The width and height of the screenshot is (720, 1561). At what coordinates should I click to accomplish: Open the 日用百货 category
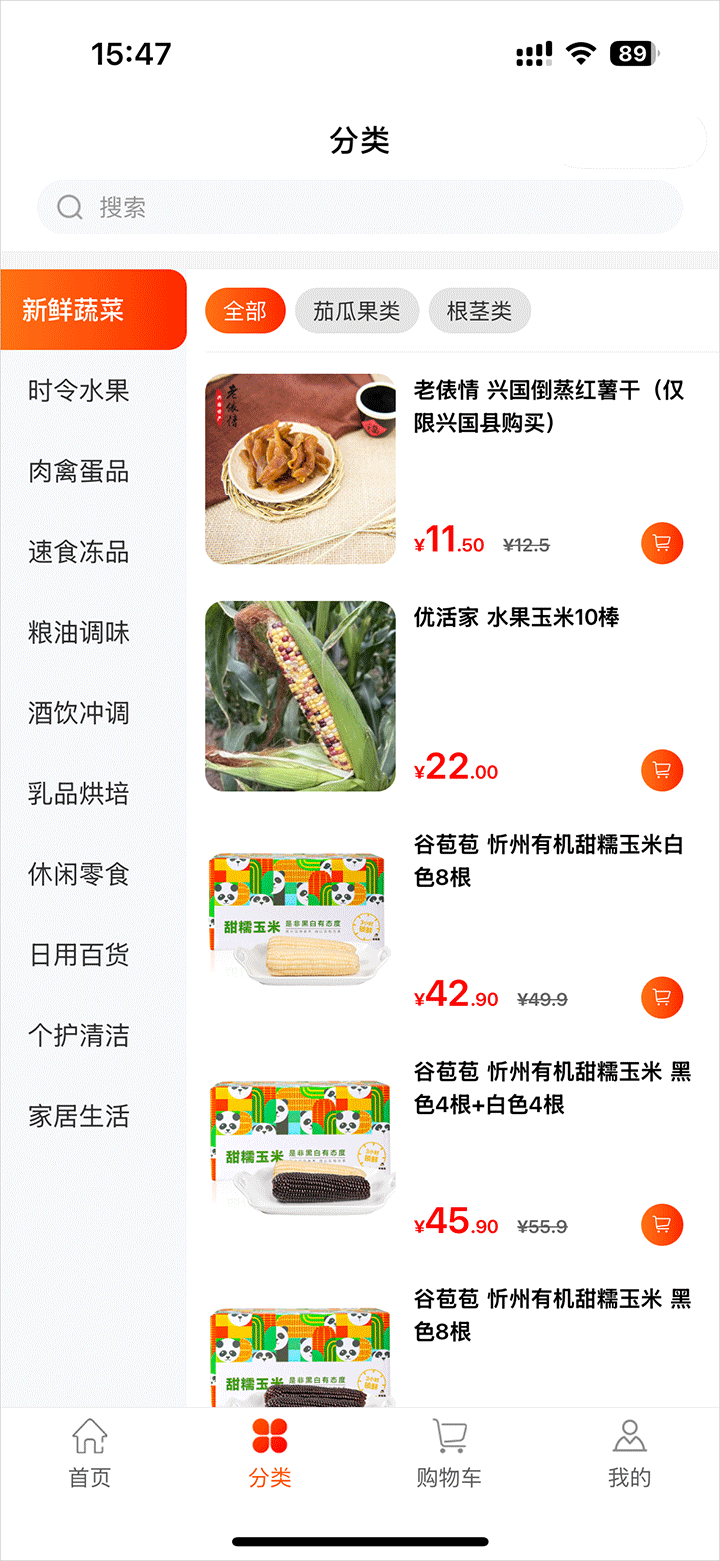point(79,955)
